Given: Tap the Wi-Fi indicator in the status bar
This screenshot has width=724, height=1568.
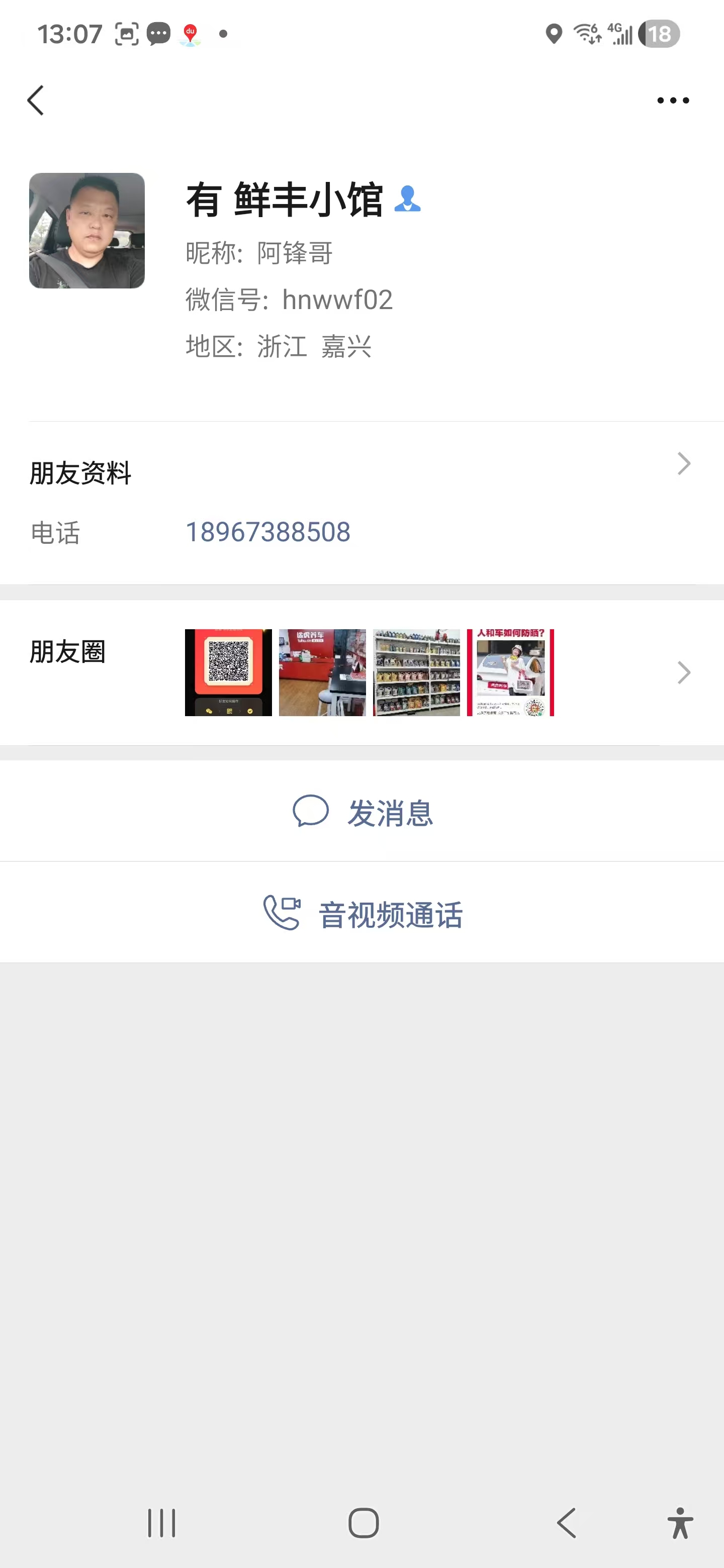Looking at the screenshot, I should click(589, 34).
